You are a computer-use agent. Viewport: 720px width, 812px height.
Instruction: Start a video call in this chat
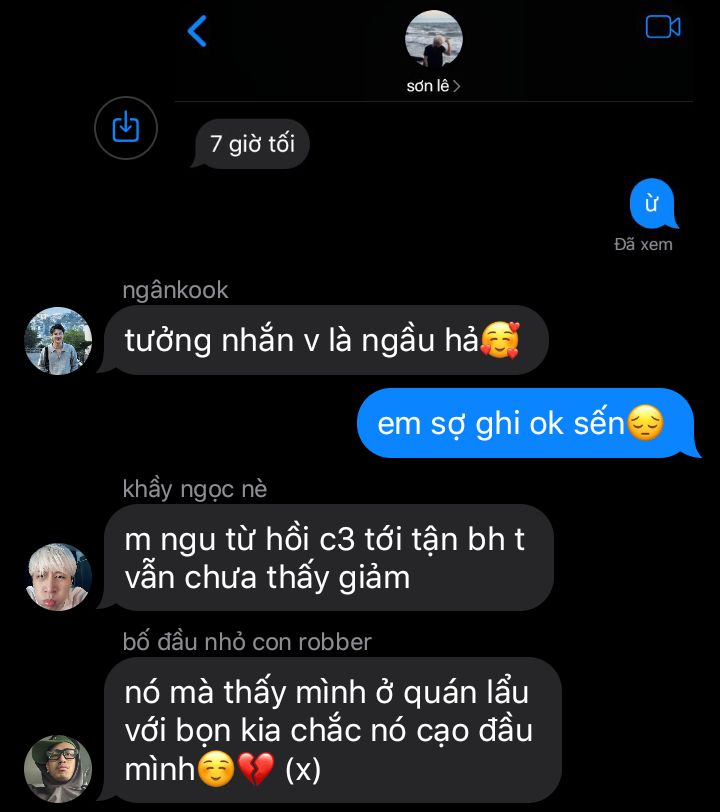pos(662,27)
